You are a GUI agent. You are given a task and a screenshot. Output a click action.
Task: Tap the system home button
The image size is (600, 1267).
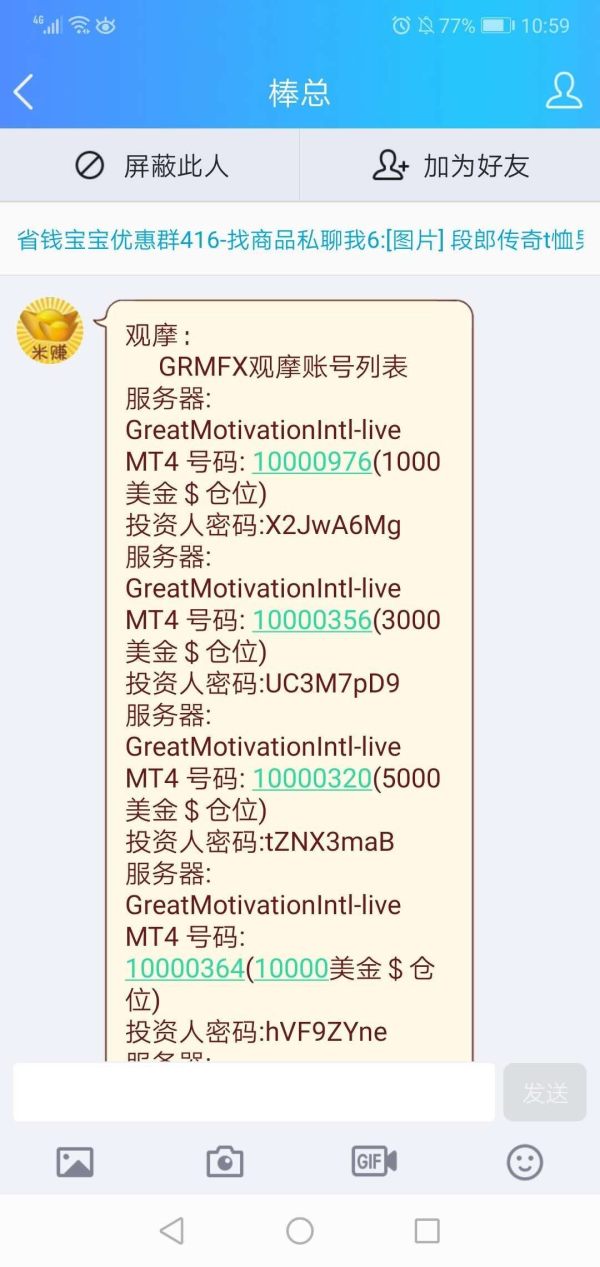point(300,1231)
